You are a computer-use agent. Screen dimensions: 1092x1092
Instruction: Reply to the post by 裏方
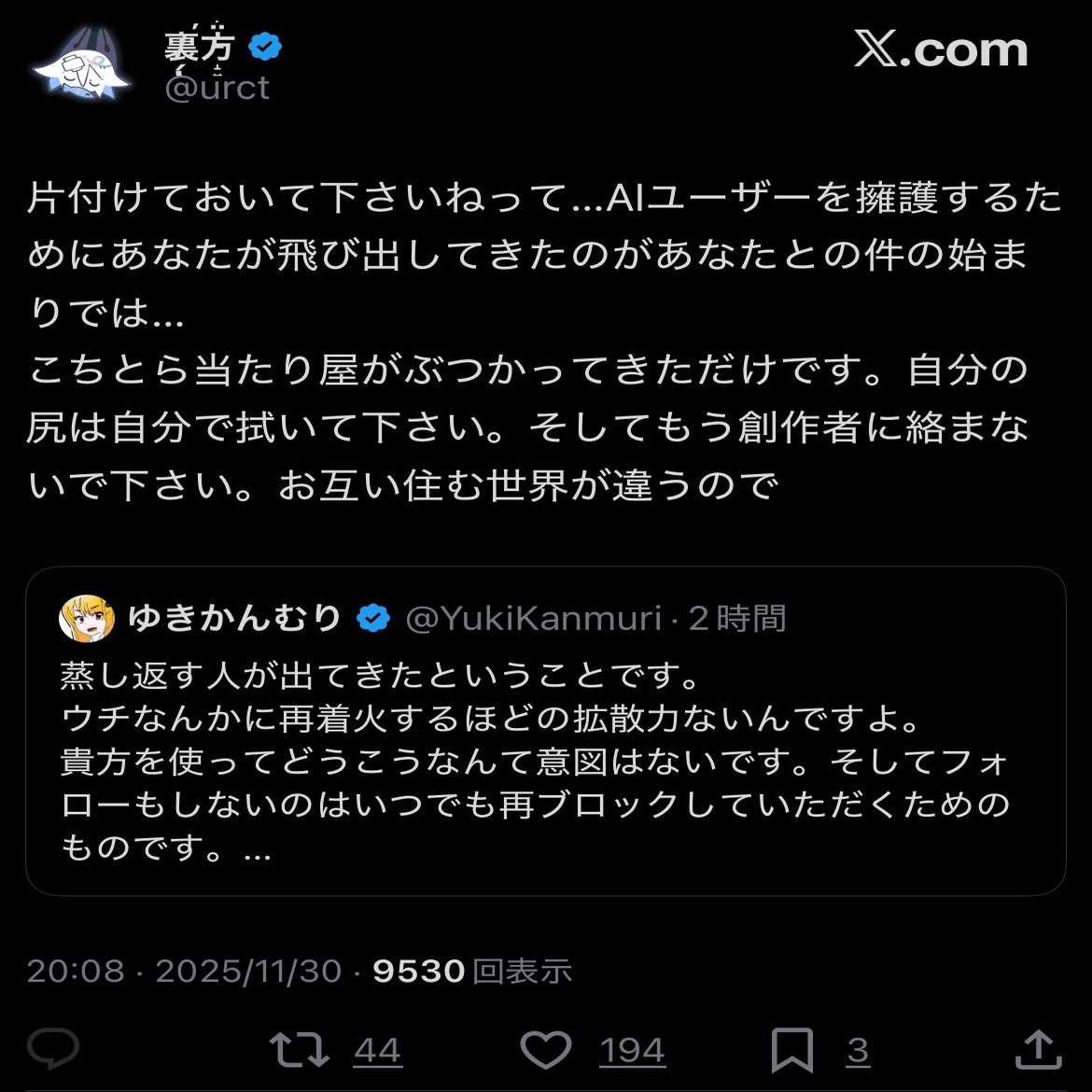53,1050
